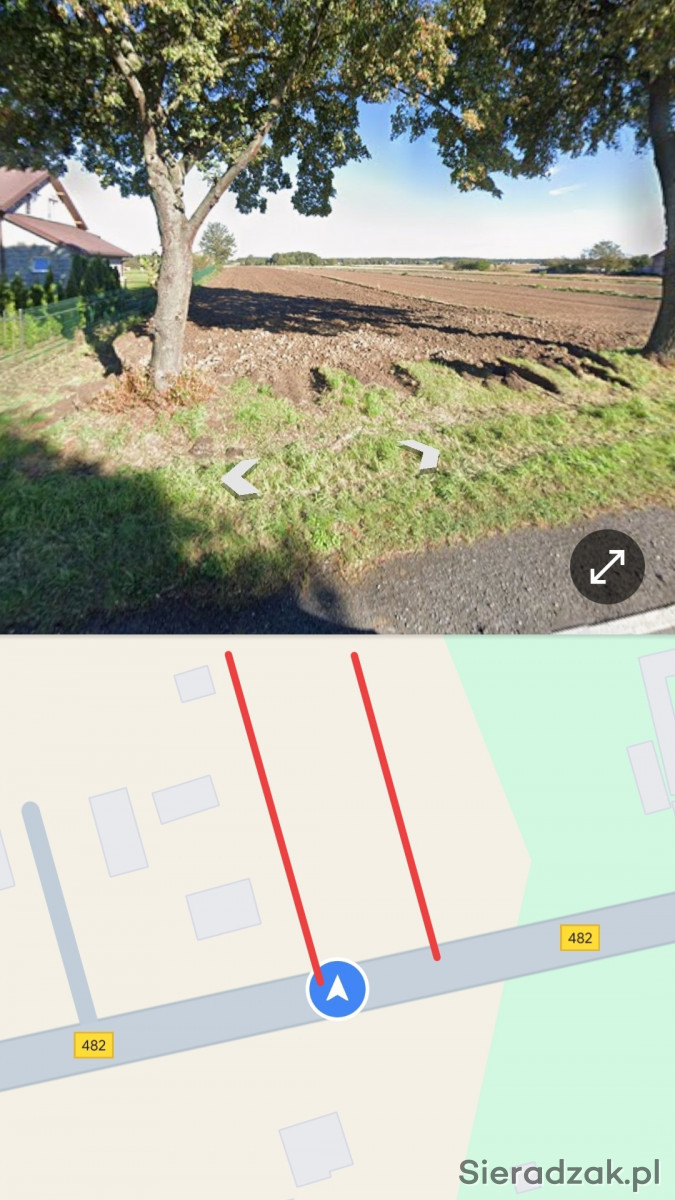Move Street View along the left arrow
Screen dimensions: 675x1200
tap(241, 477)
